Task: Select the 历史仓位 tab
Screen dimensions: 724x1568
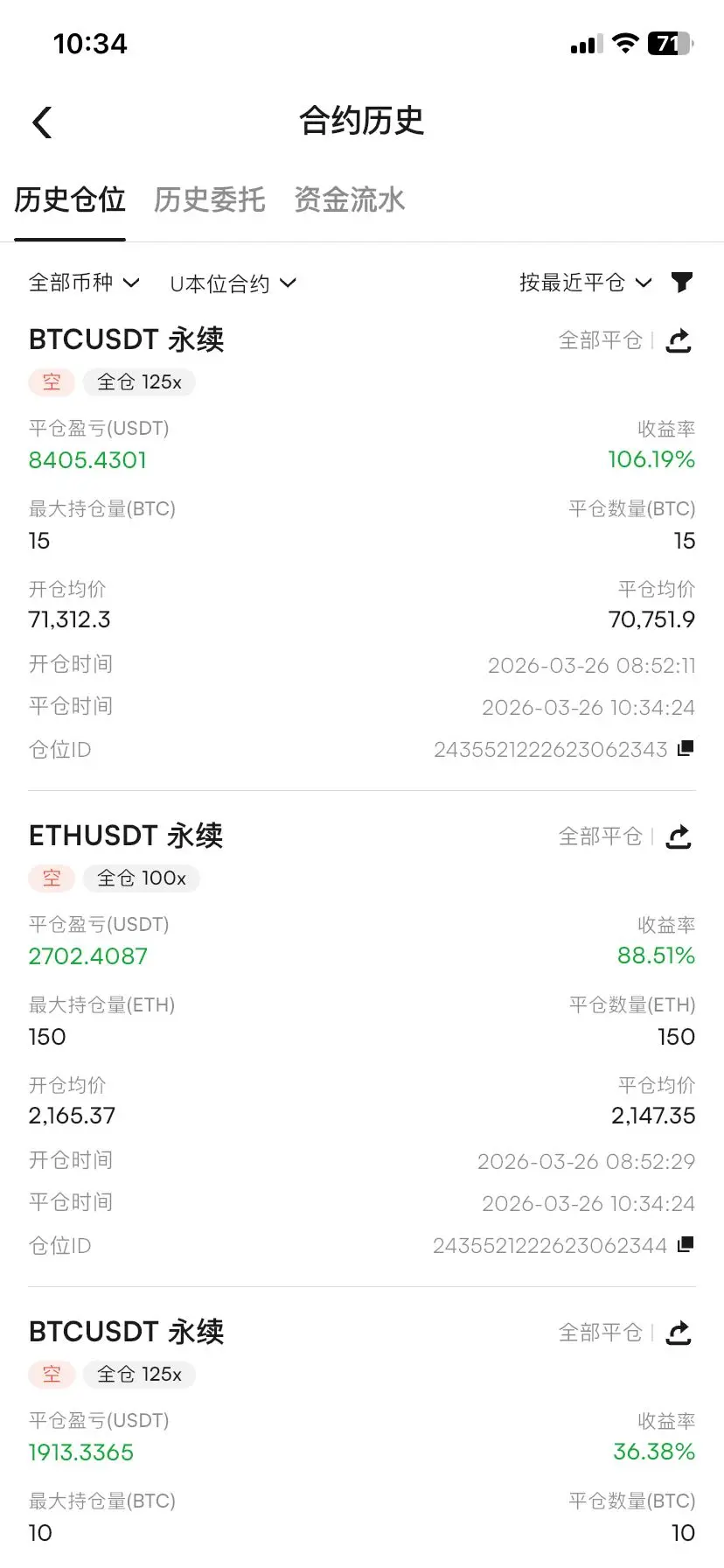Action: point(70,200)
